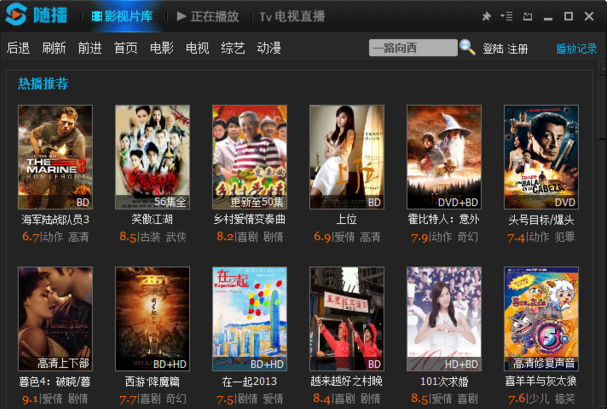608x409 pixels.
Task: Tap the magnifier search icon
Action: click(x=467, y=47)
